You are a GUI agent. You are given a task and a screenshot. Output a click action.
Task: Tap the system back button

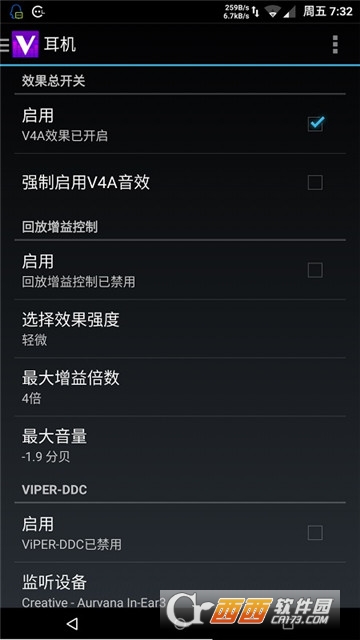tap(72, 624)
